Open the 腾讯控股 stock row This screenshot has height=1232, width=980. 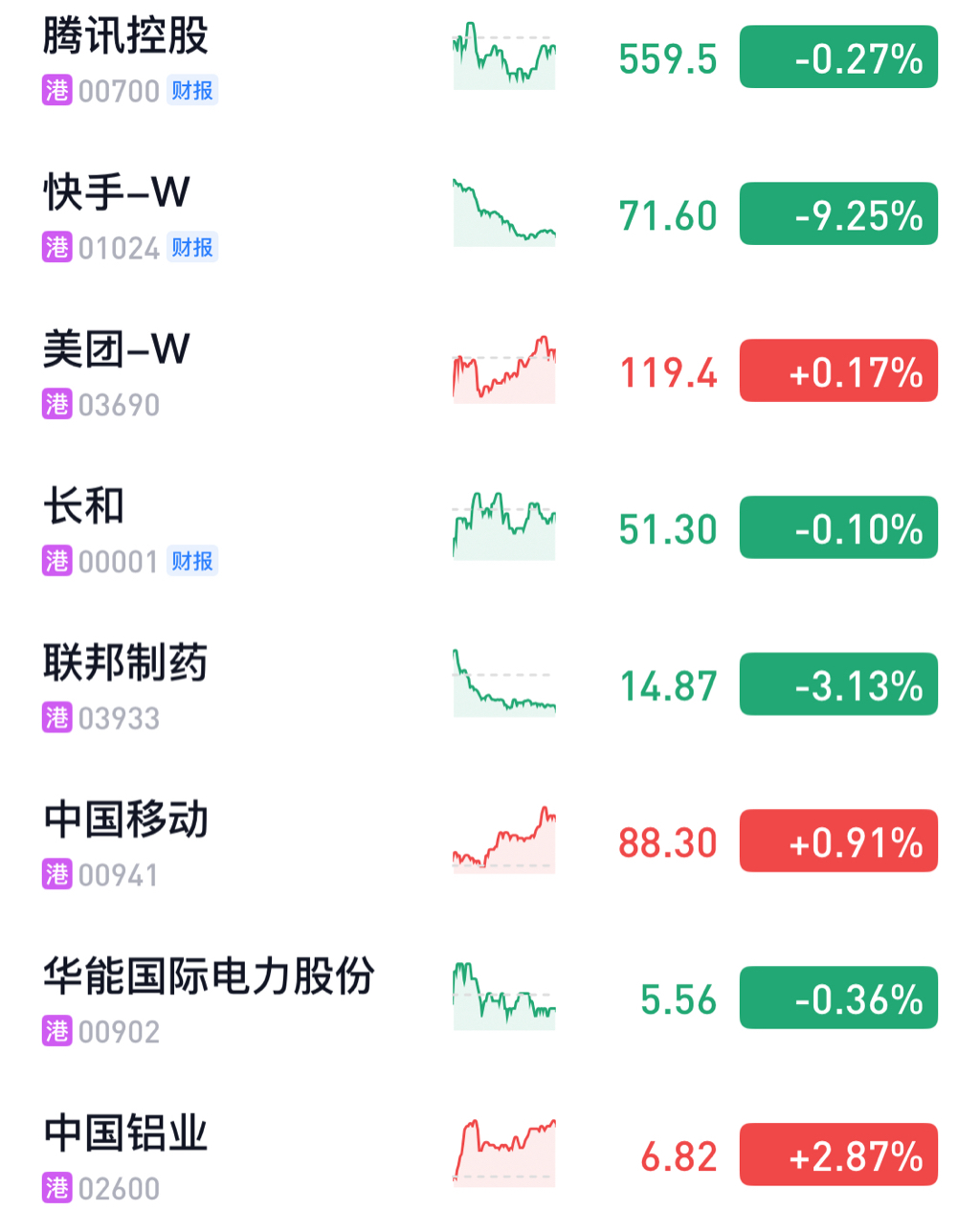[125, 37]
